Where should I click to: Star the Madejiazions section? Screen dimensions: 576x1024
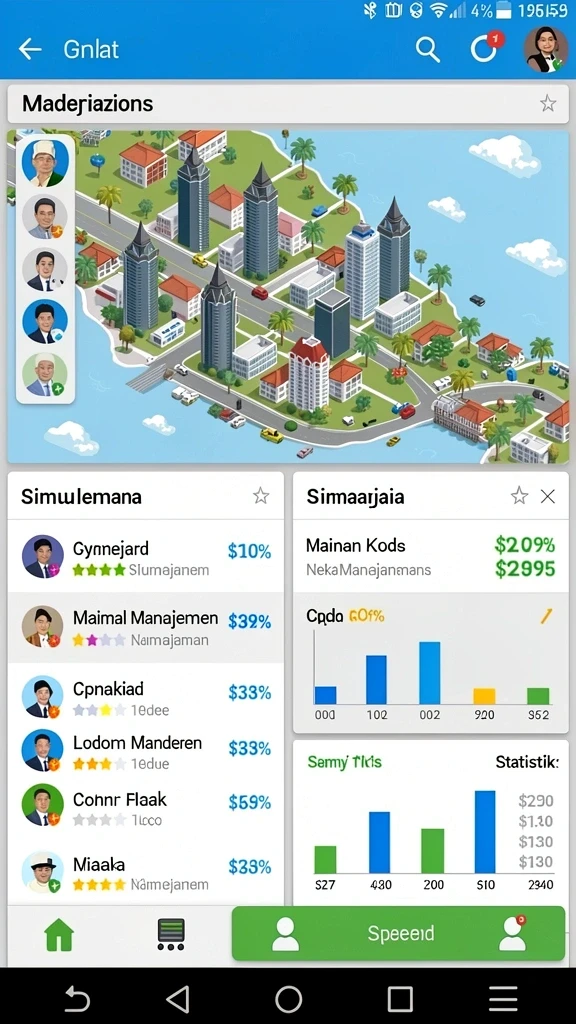tap(548, 103)
